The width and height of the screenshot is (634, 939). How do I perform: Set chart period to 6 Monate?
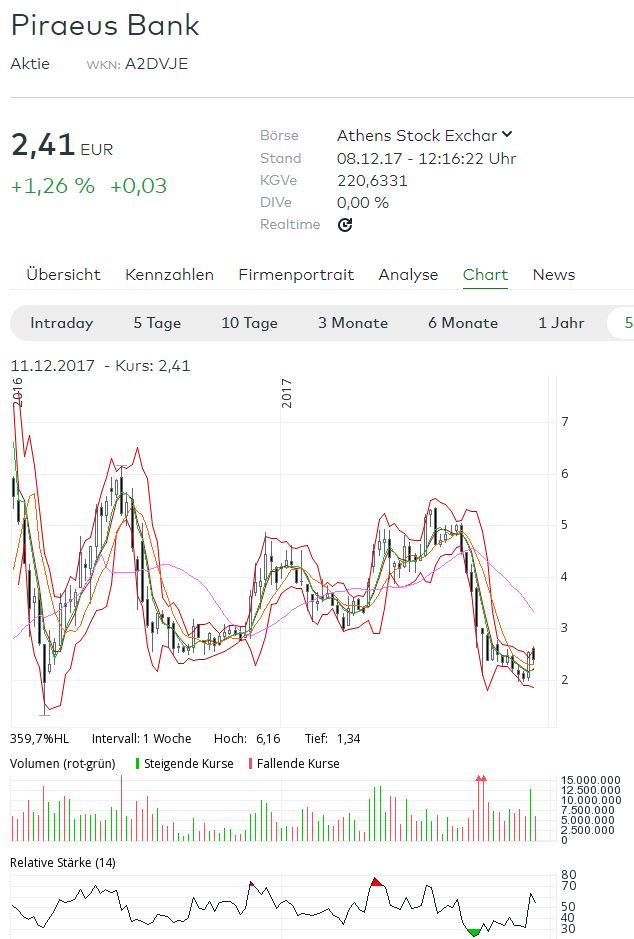tap(462, 323)
